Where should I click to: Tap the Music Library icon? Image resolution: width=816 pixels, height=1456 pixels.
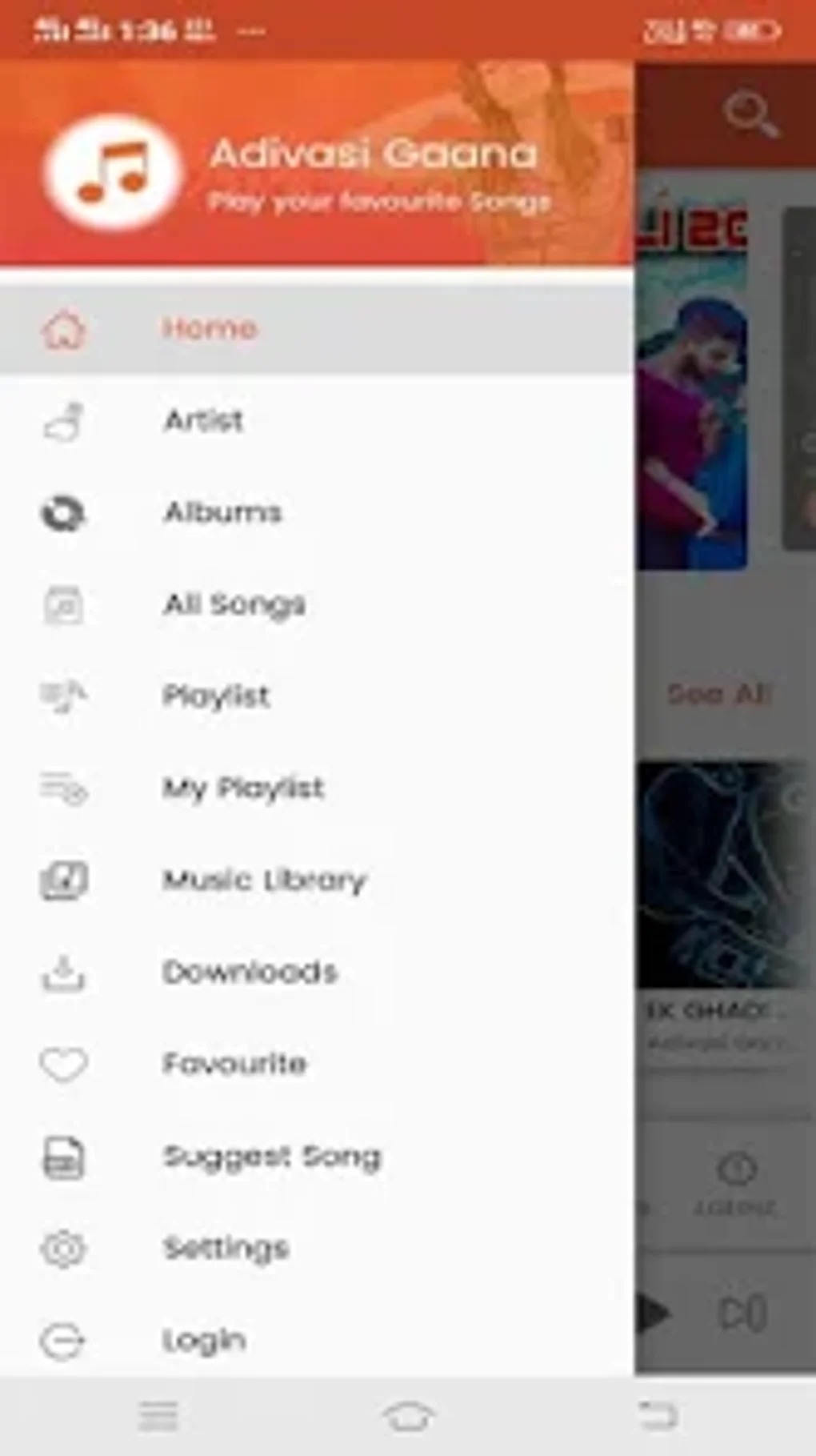(x=64, y=880)
